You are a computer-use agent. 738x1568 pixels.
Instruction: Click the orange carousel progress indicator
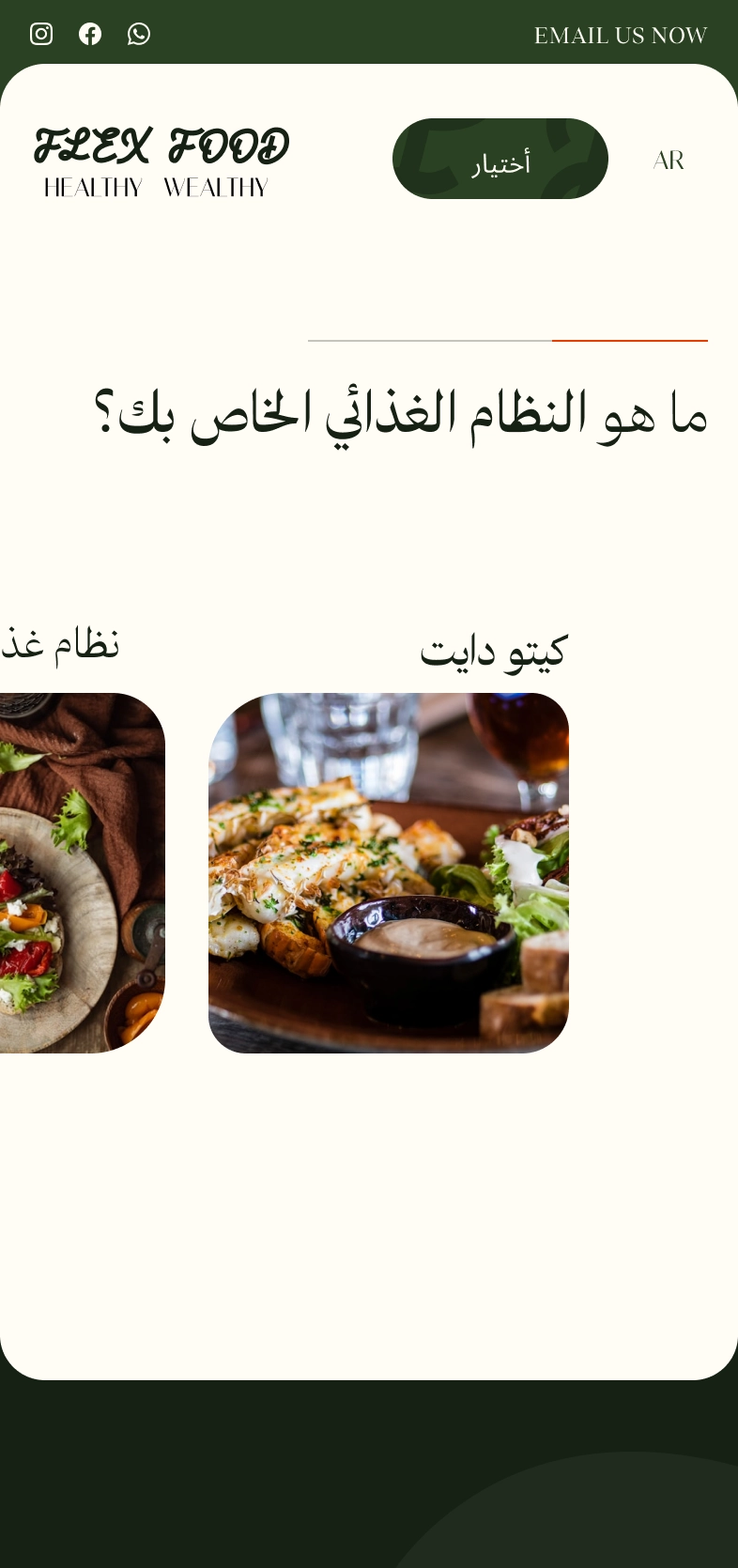pyautogui.click(x=629, y=340)
